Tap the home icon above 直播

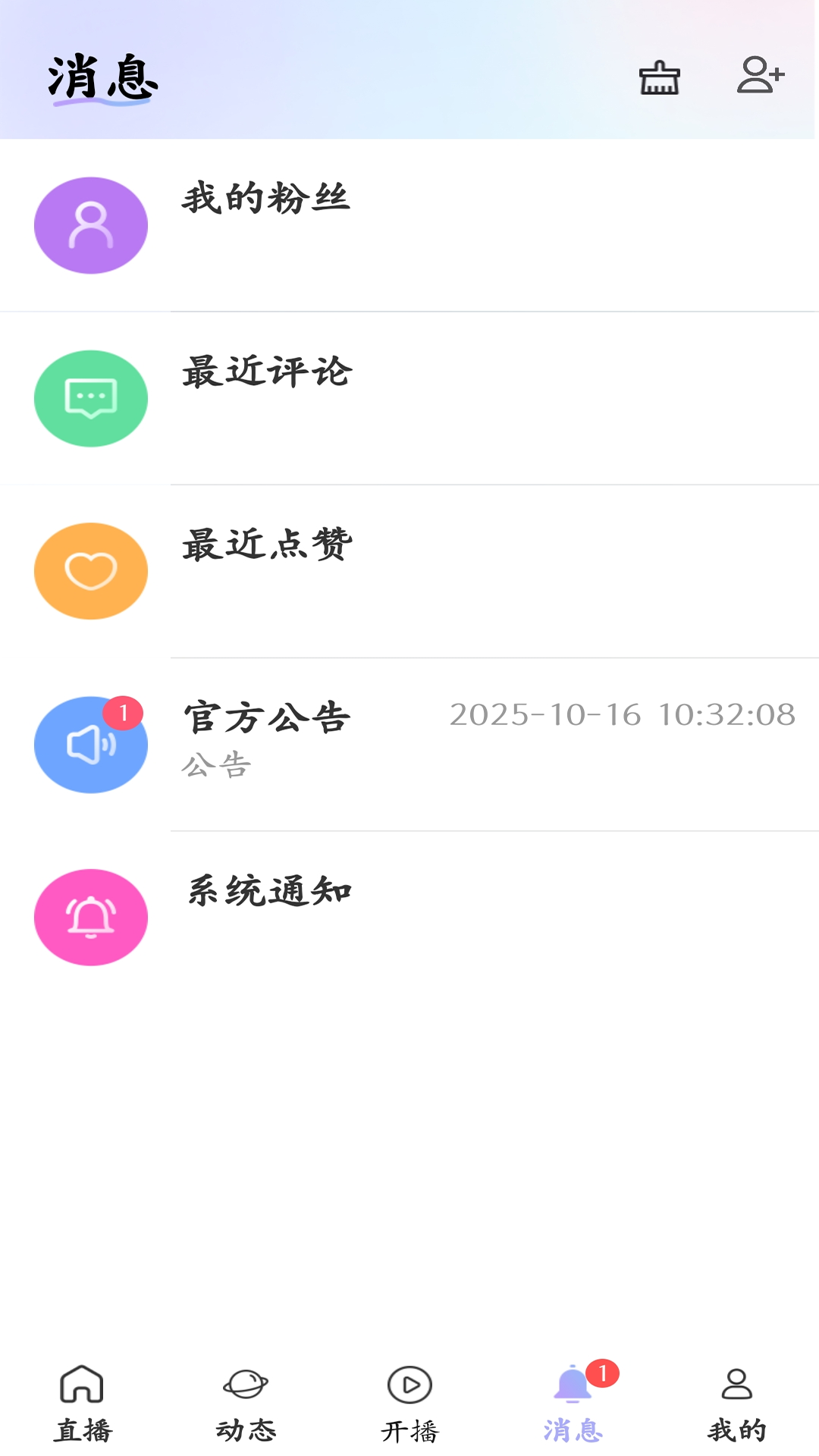coord(82,1384)
